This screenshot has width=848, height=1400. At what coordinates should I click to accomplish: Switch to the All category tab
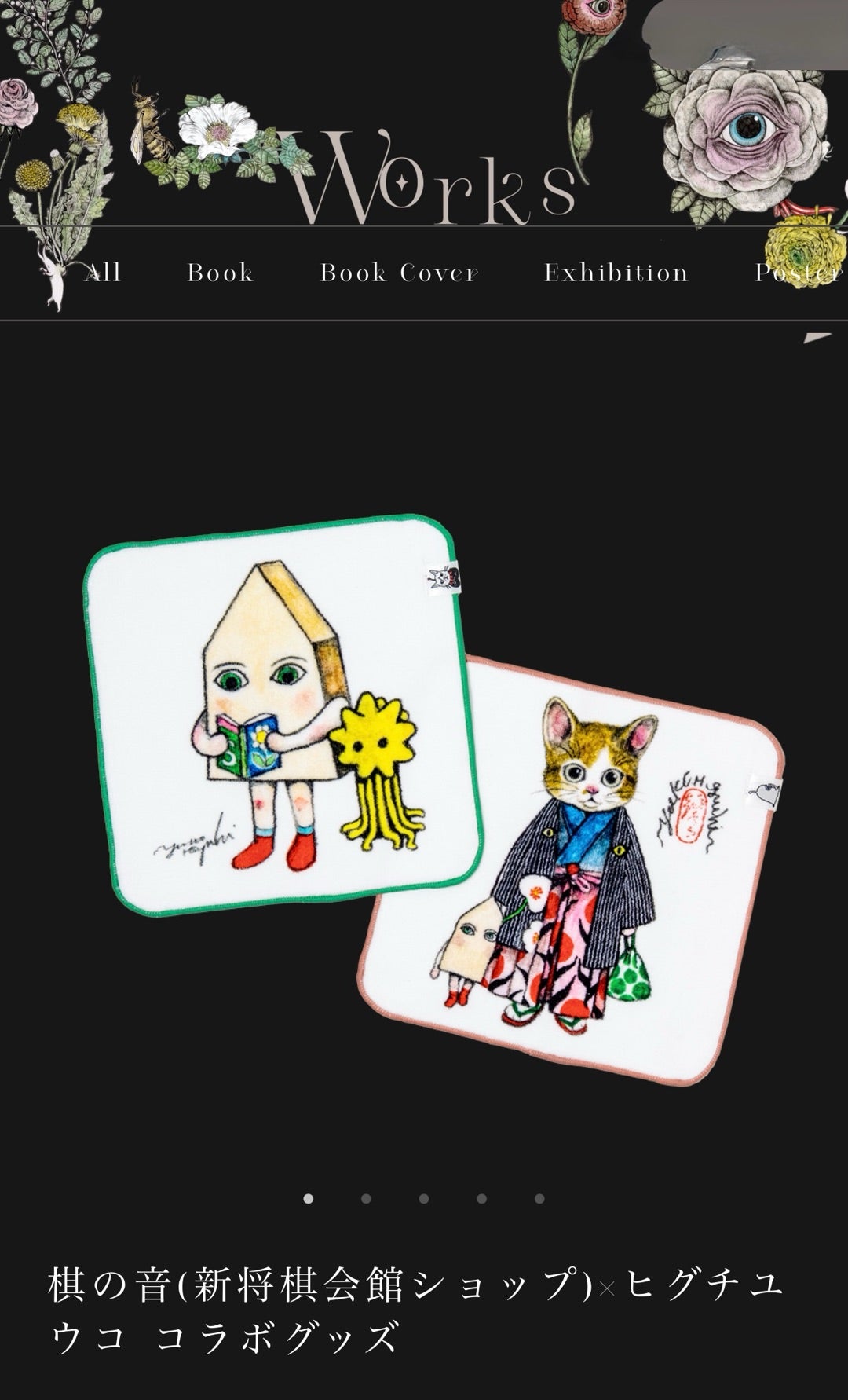pyautogui.click(x=103, y=273)
